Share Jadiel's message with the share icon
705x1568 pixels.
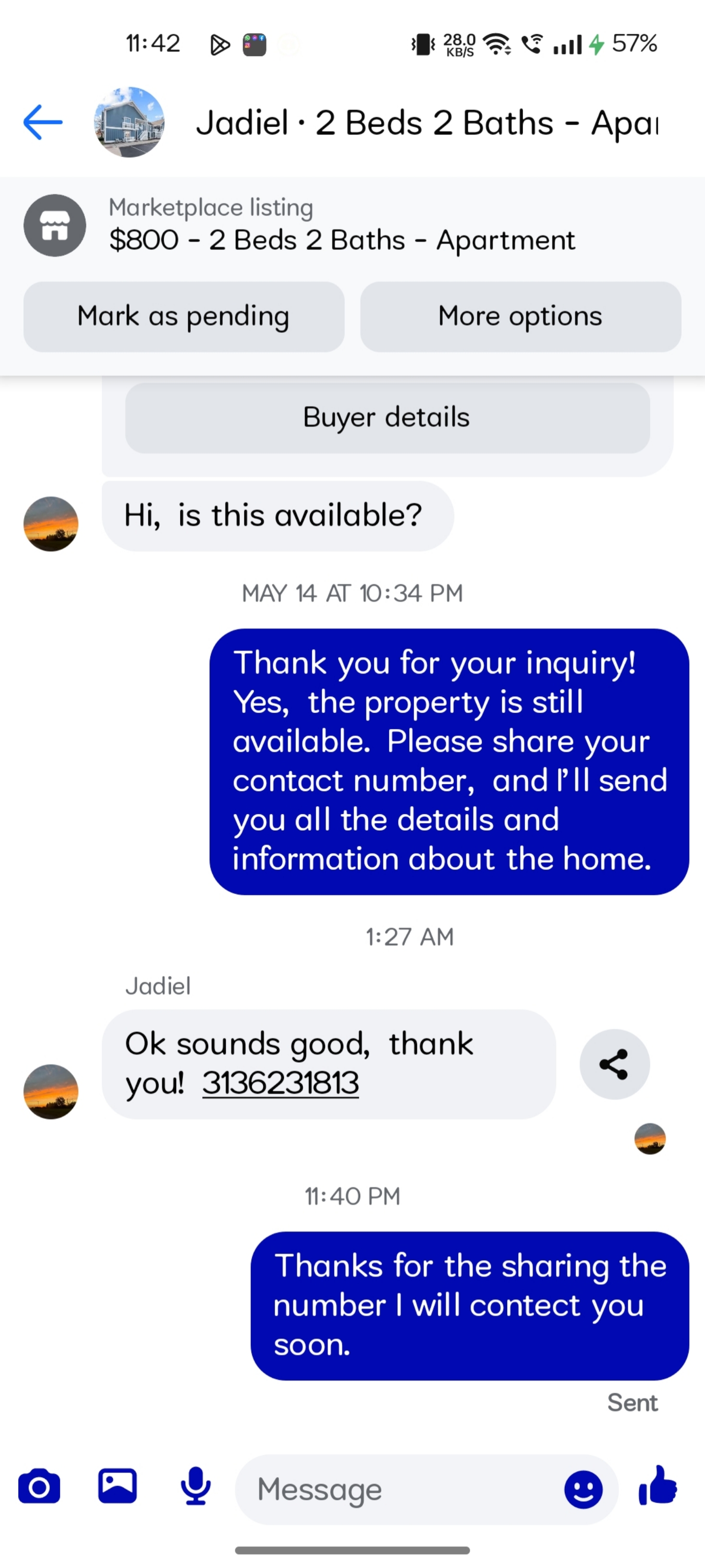[614, 1064]
